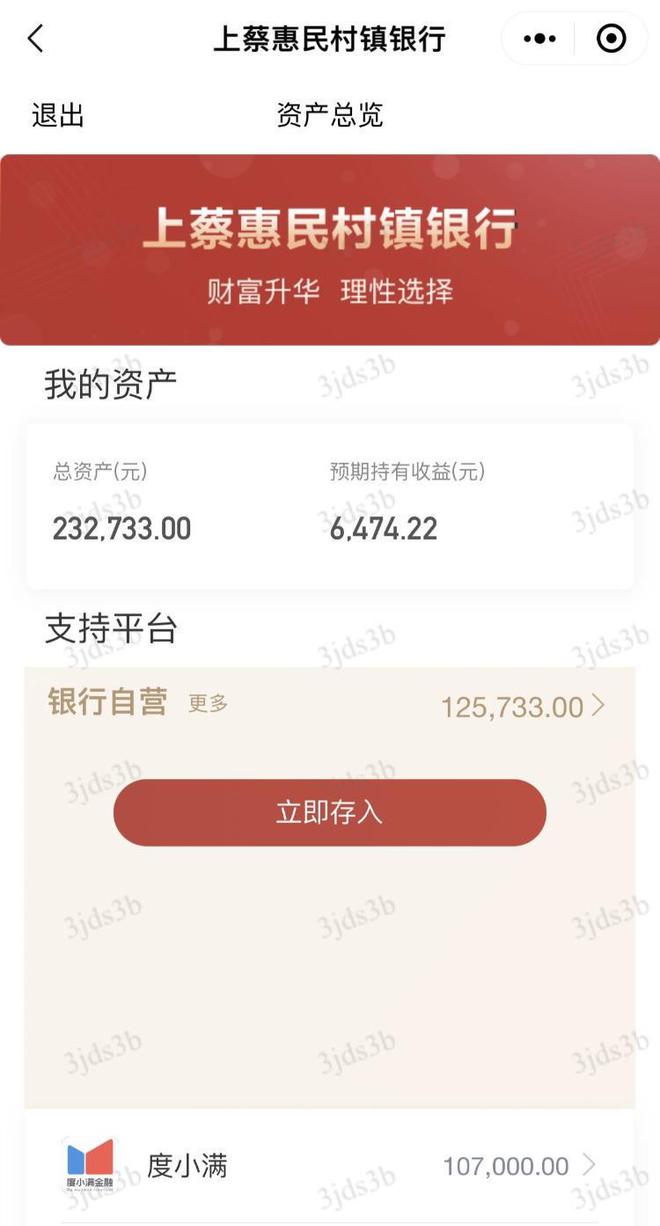Open the 度小满 platform row

(x=330, y=1165)
